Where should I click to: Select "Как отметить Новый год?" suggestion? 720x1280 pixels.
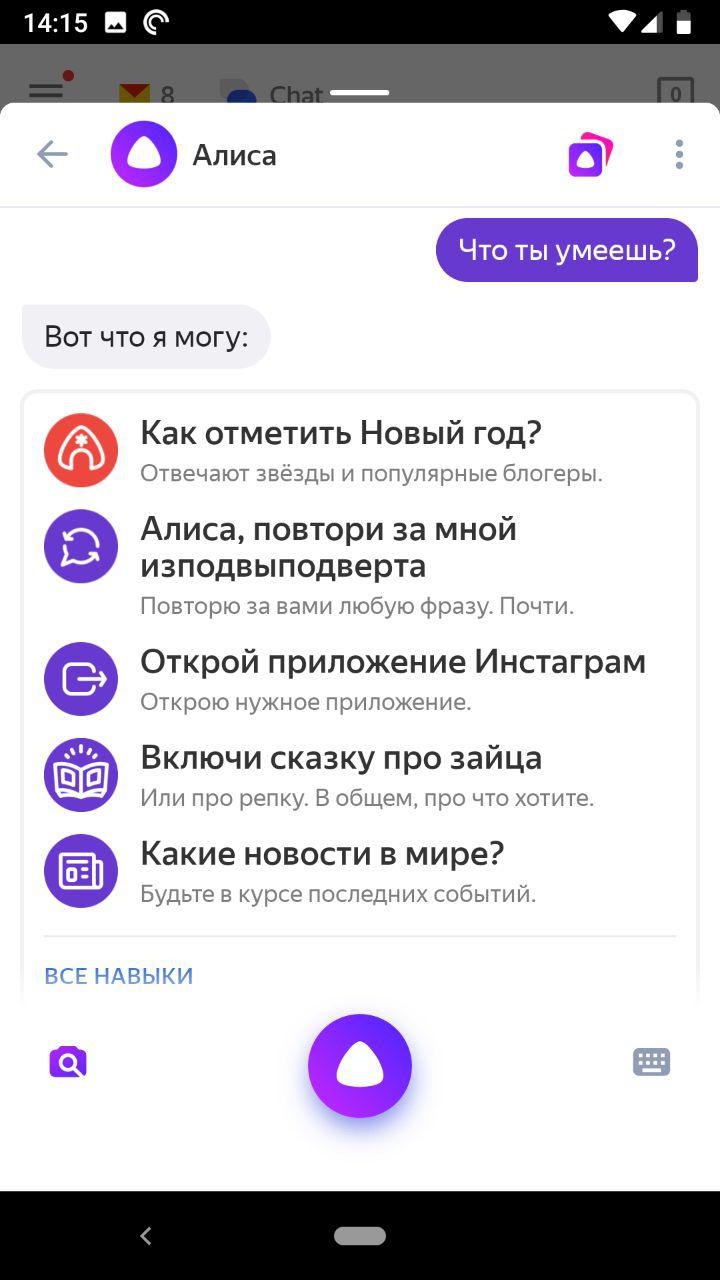click(360, 450)
